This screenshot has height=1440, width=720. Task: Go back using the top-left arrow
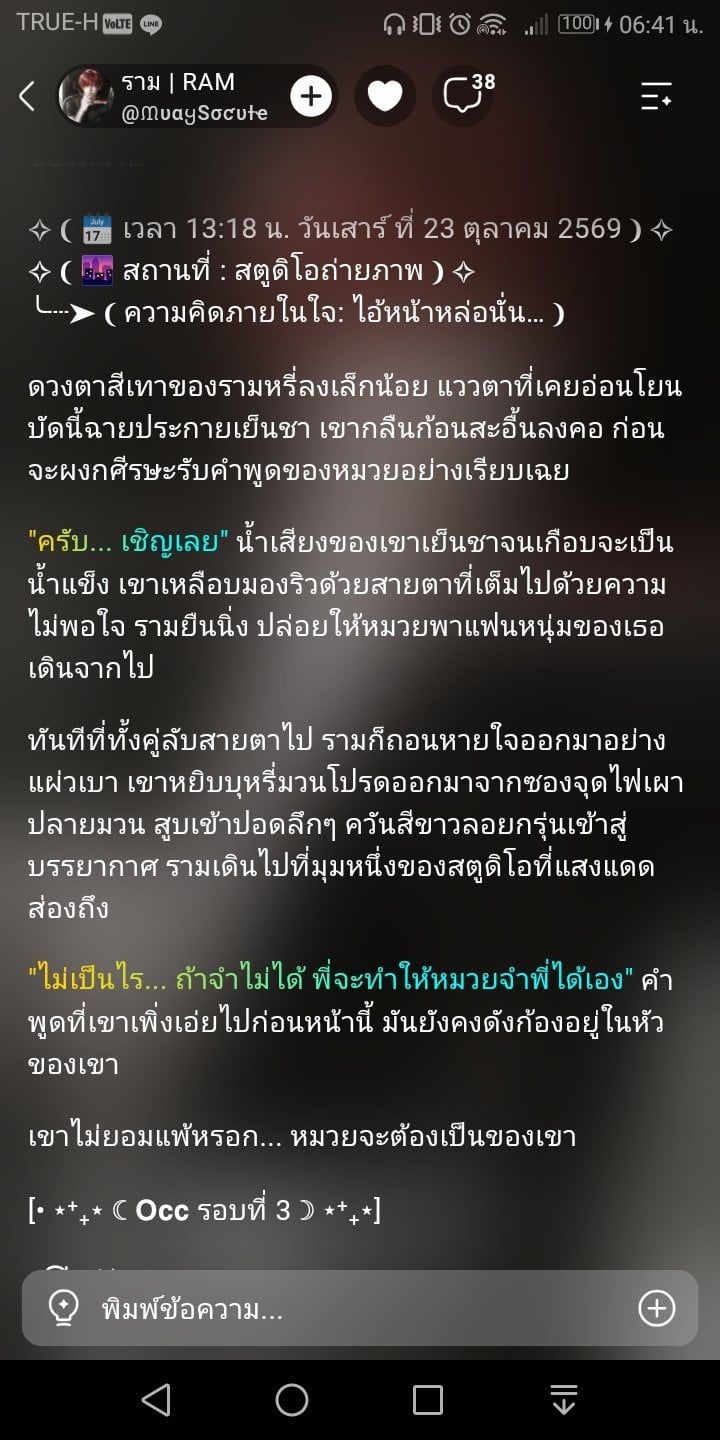pyautogui.click(x=27, y=96)
